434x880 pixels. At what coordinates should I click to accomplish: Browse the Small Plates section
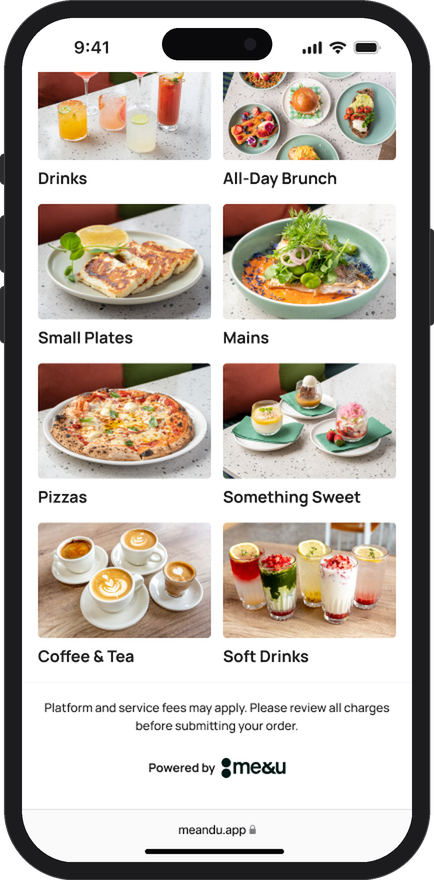point(124,276)
